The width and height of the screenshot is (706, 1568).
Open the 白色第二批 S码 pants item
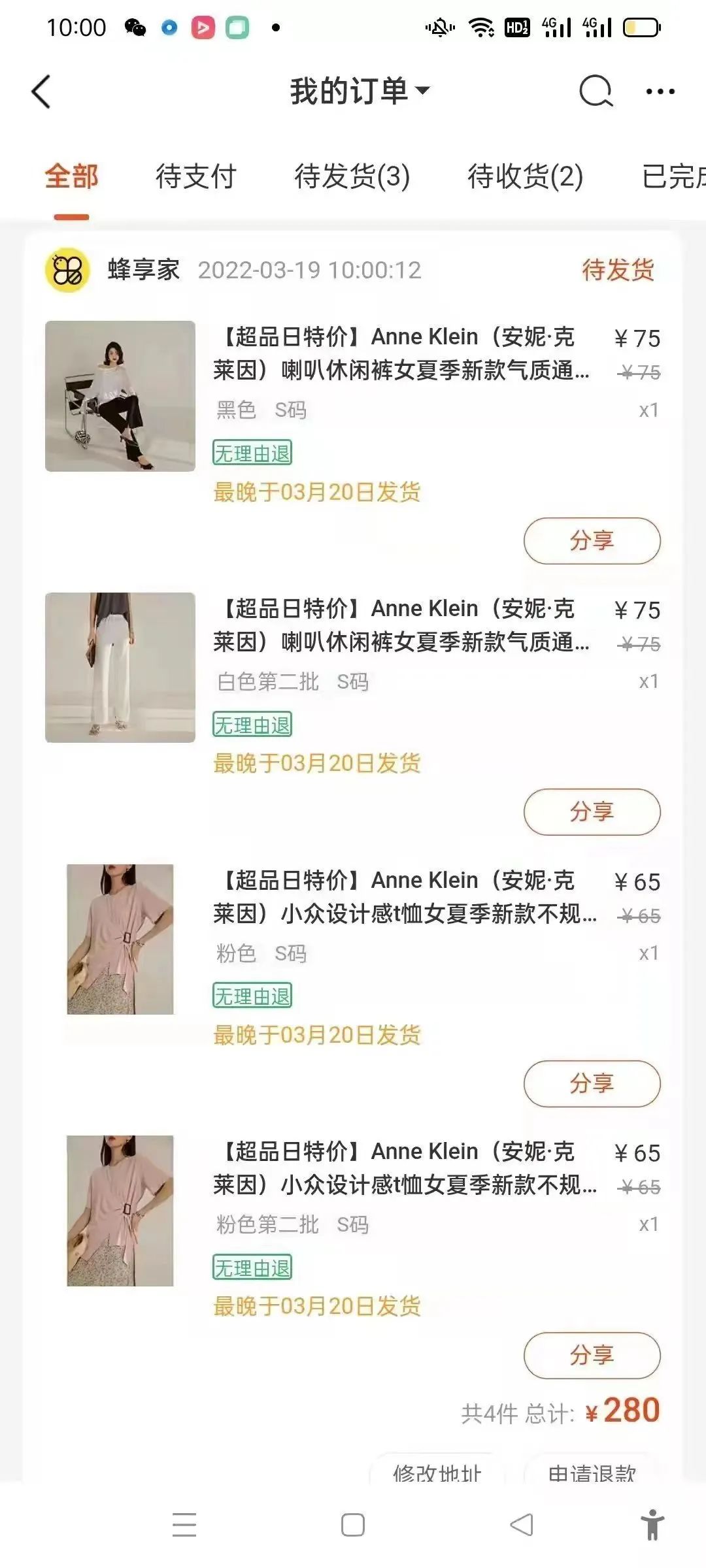(353, 681)
